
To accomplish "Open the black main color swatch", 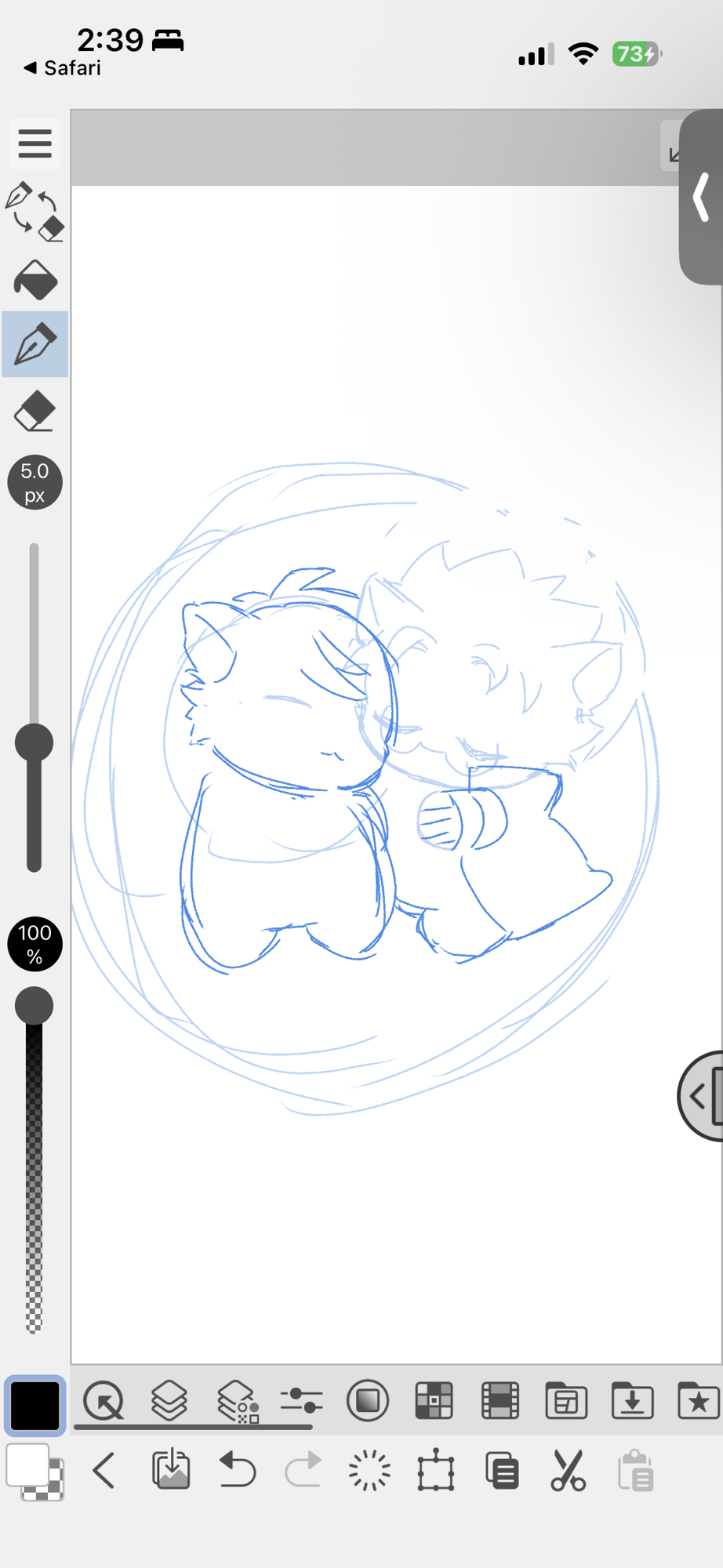I will (x=35, y=1406).
